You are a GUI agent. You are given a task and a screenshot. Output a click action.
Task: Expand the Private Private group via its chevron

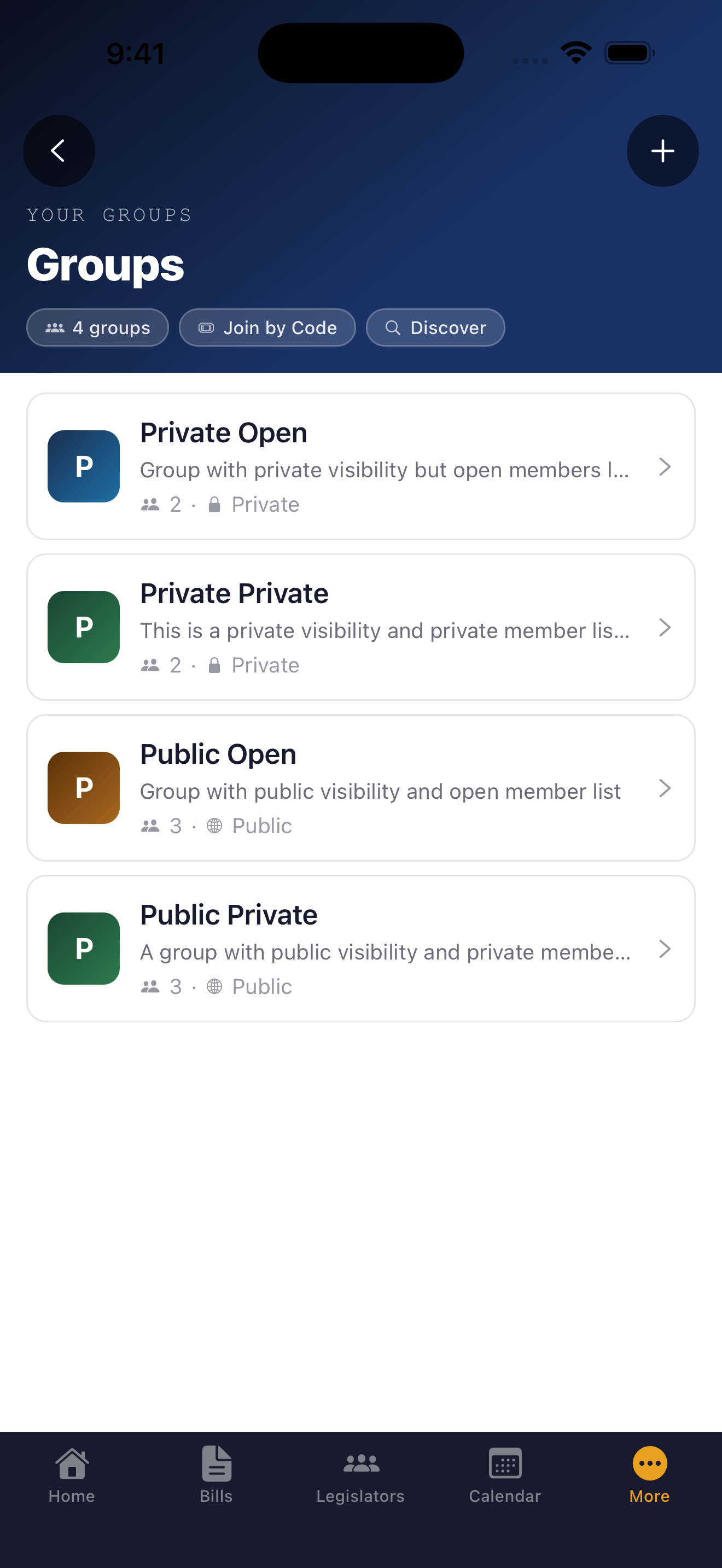(665, 627)
